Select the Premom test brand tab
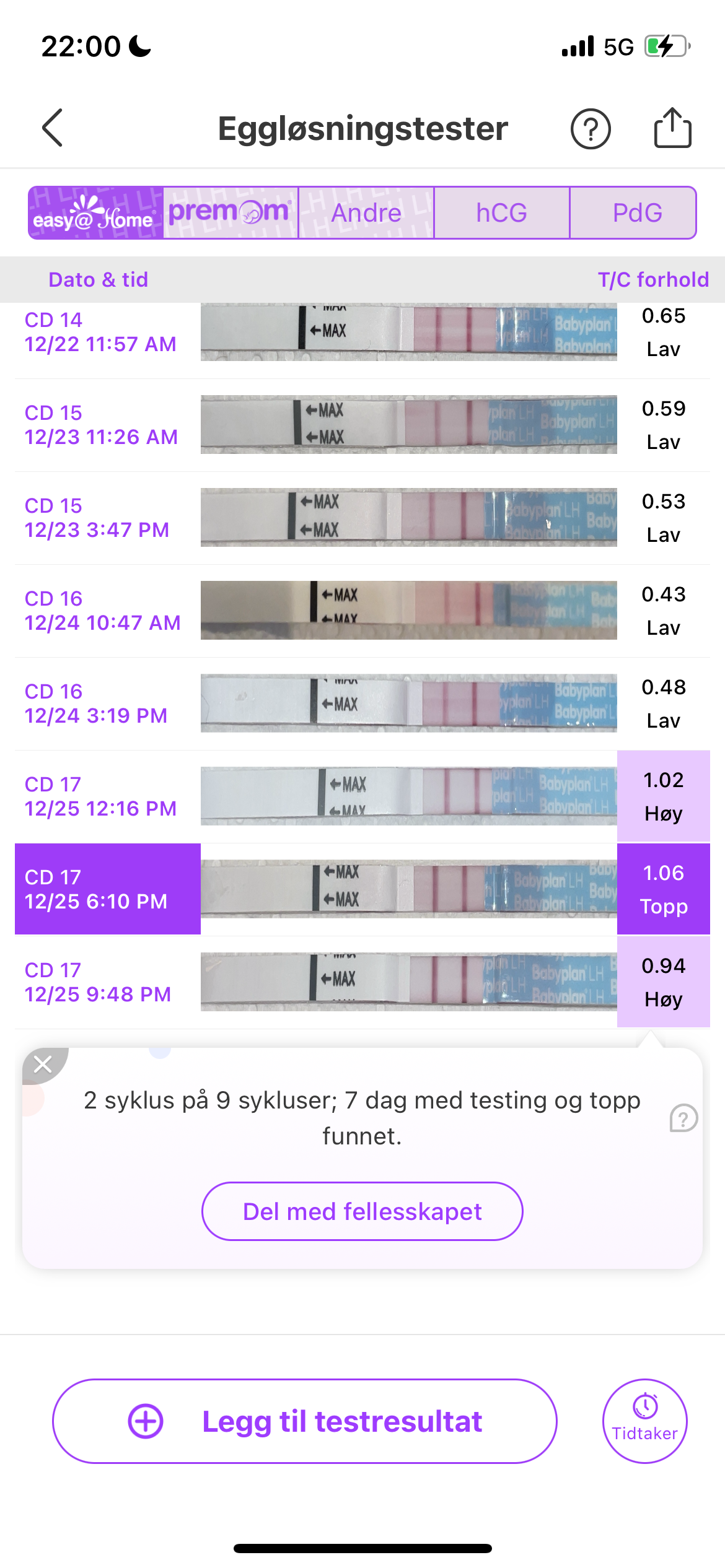 tap(231, 212)
